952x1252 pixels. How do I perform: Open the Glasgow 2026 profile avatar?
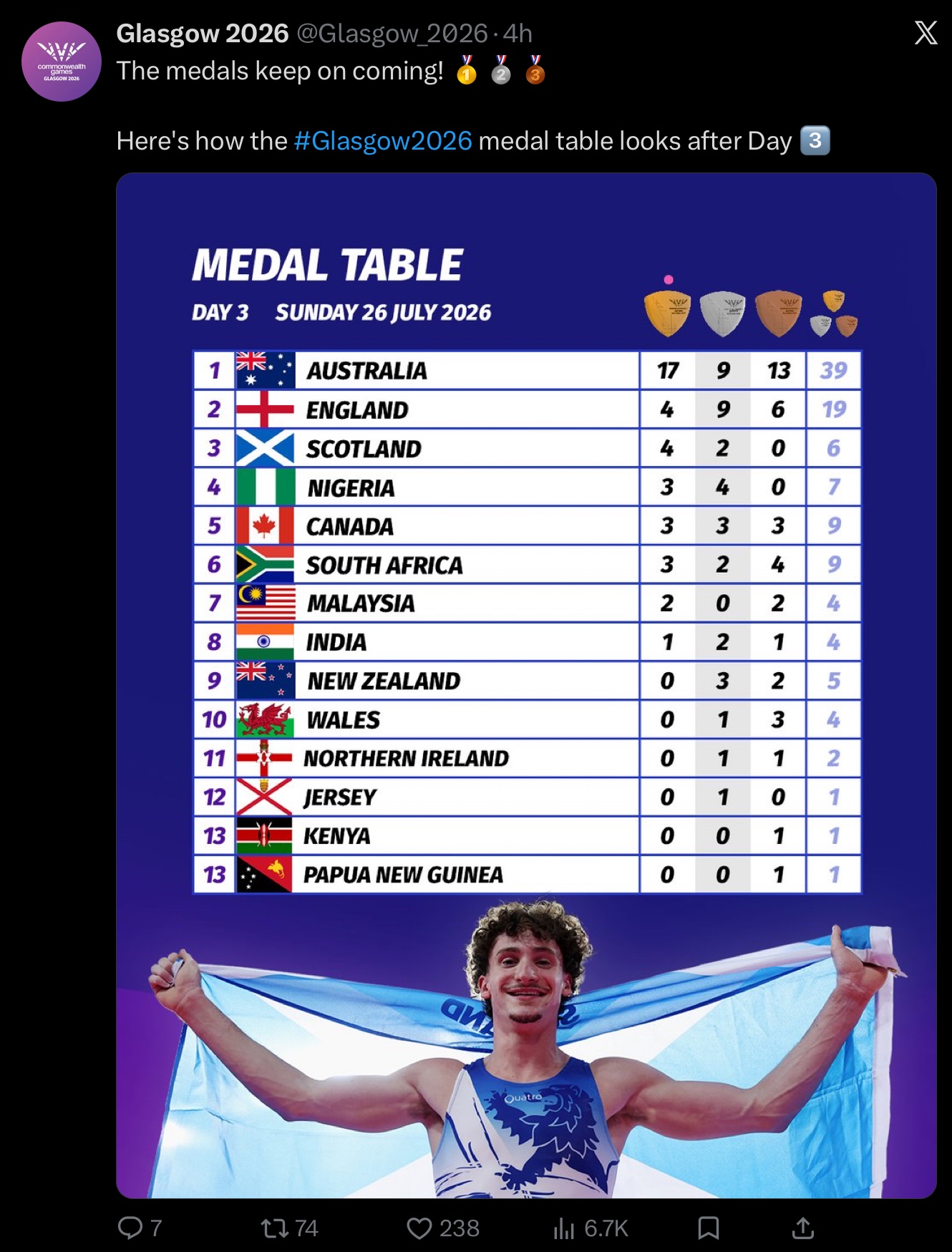click(62, 62)
